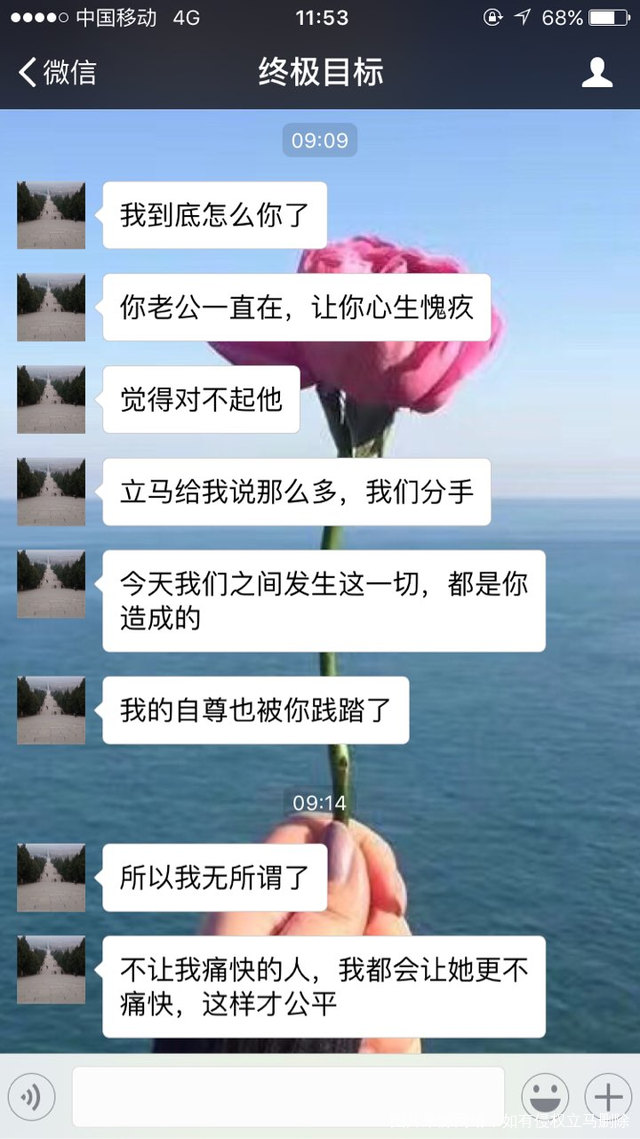Go back to the 微信 chat list

tap(57, 72)
